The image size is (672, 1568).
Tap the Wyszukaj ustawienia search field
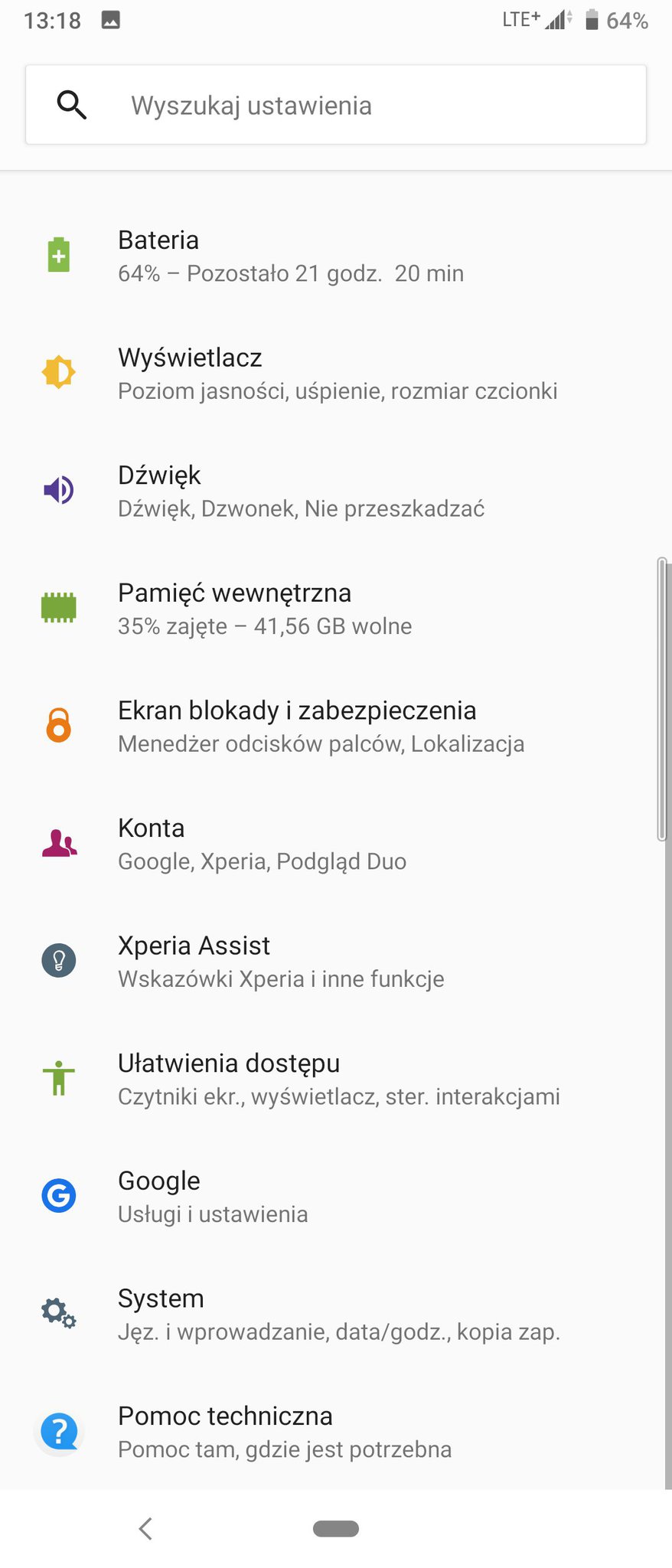coord(335,105)
